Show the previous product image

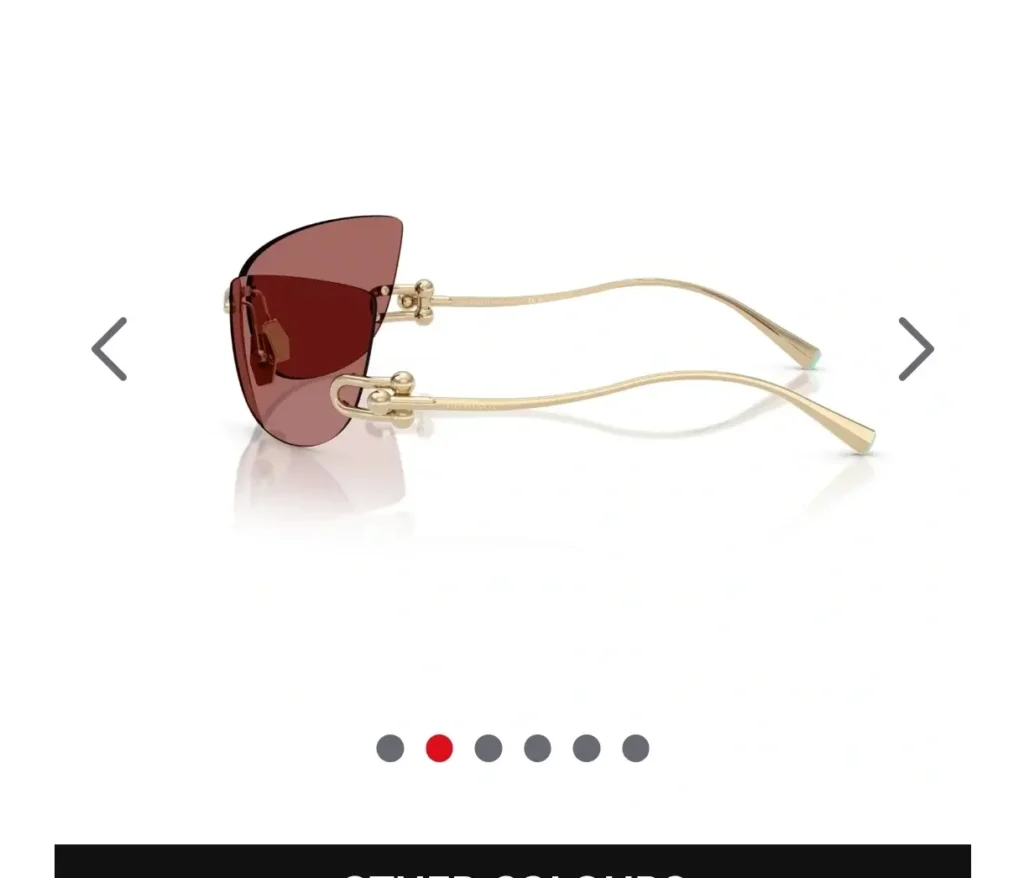(x=110, y=349)
